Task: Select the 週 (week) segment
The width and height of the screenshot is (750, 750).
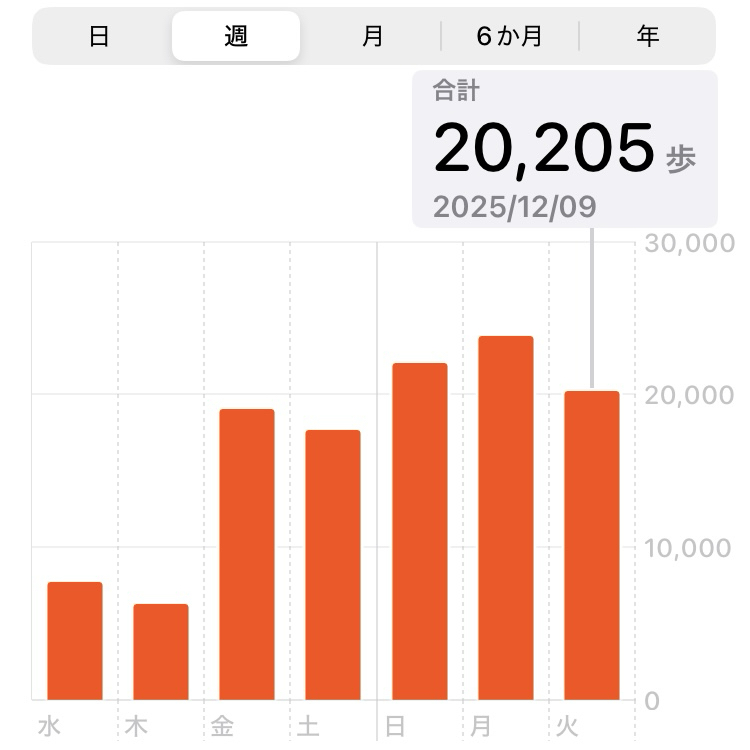Action: pyautogui.click(x=236, y=37)
